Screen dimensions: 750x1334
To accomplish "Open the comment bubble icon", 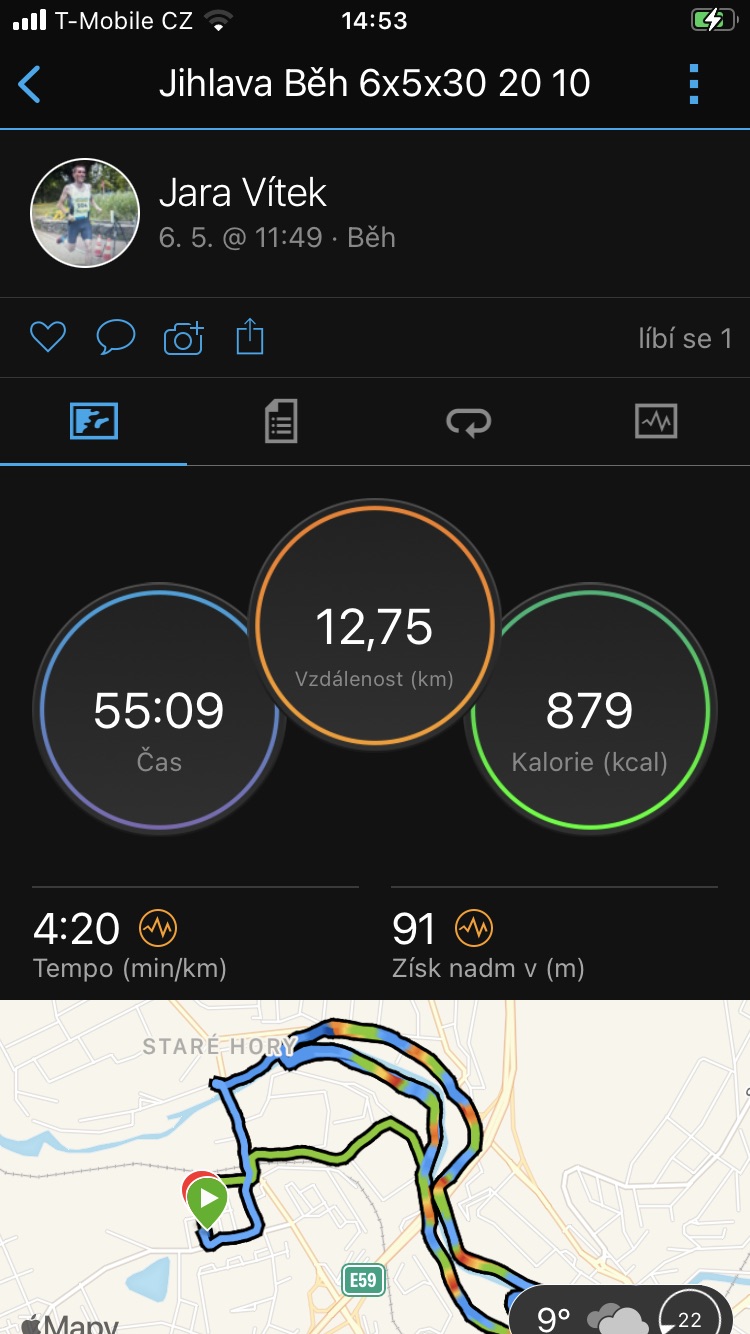I will point(115,338).
